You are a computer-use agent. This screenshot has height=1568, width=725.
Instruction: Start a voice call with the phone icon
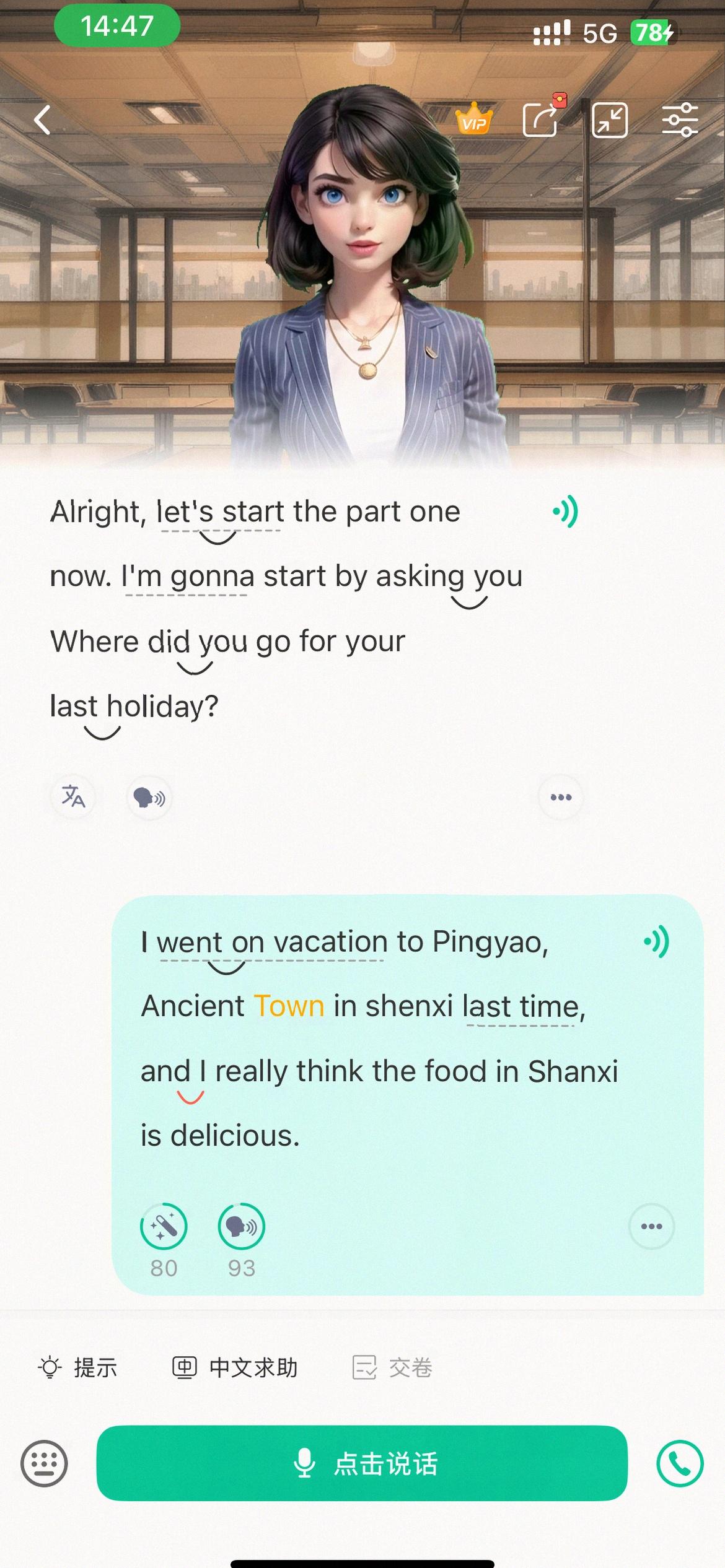[x=680, y=1463]
